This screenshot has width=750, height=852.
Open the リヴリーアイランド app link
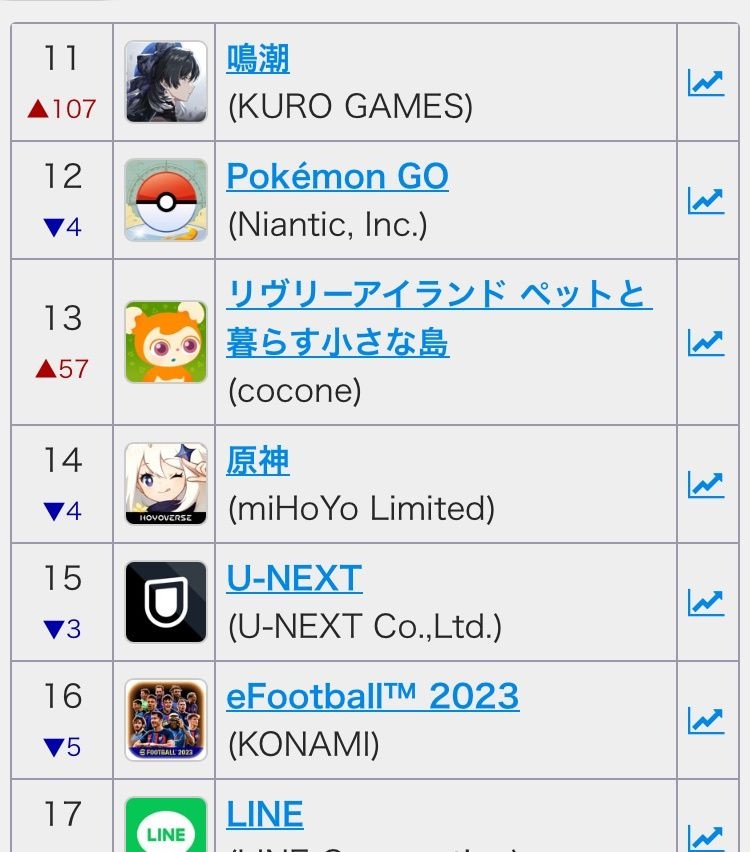(x=438, y=295)
